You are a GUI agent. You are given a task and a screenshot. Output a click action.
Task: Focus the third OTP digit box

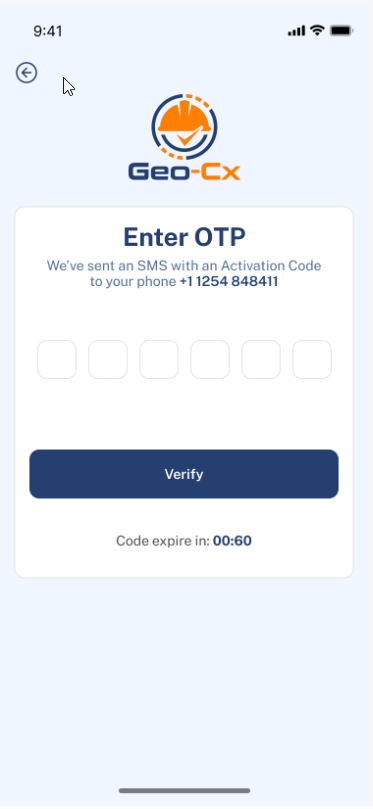pos(159,359)
